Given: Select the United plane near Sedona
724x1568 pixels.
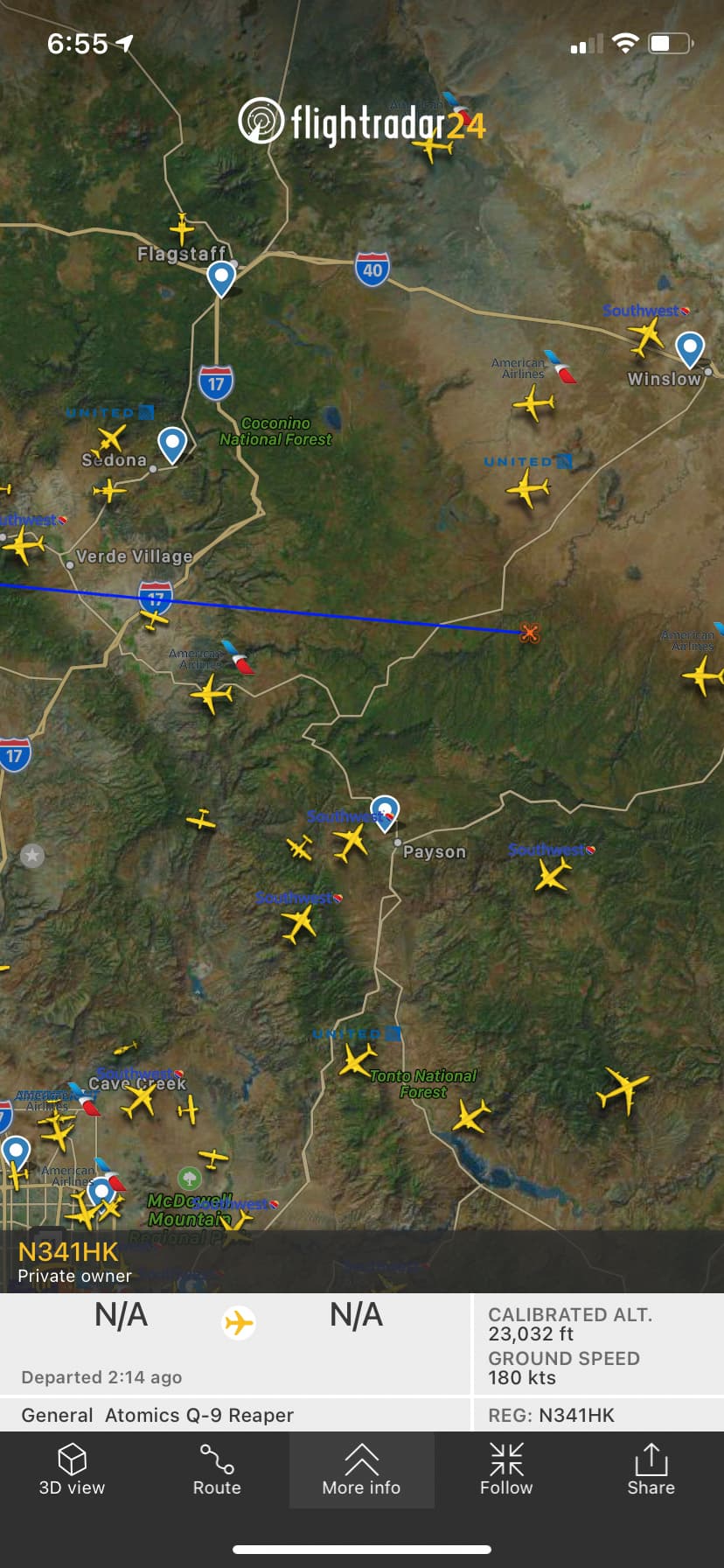Looking at the screenshot, I should pyautogui.click(x=110, y=440).
